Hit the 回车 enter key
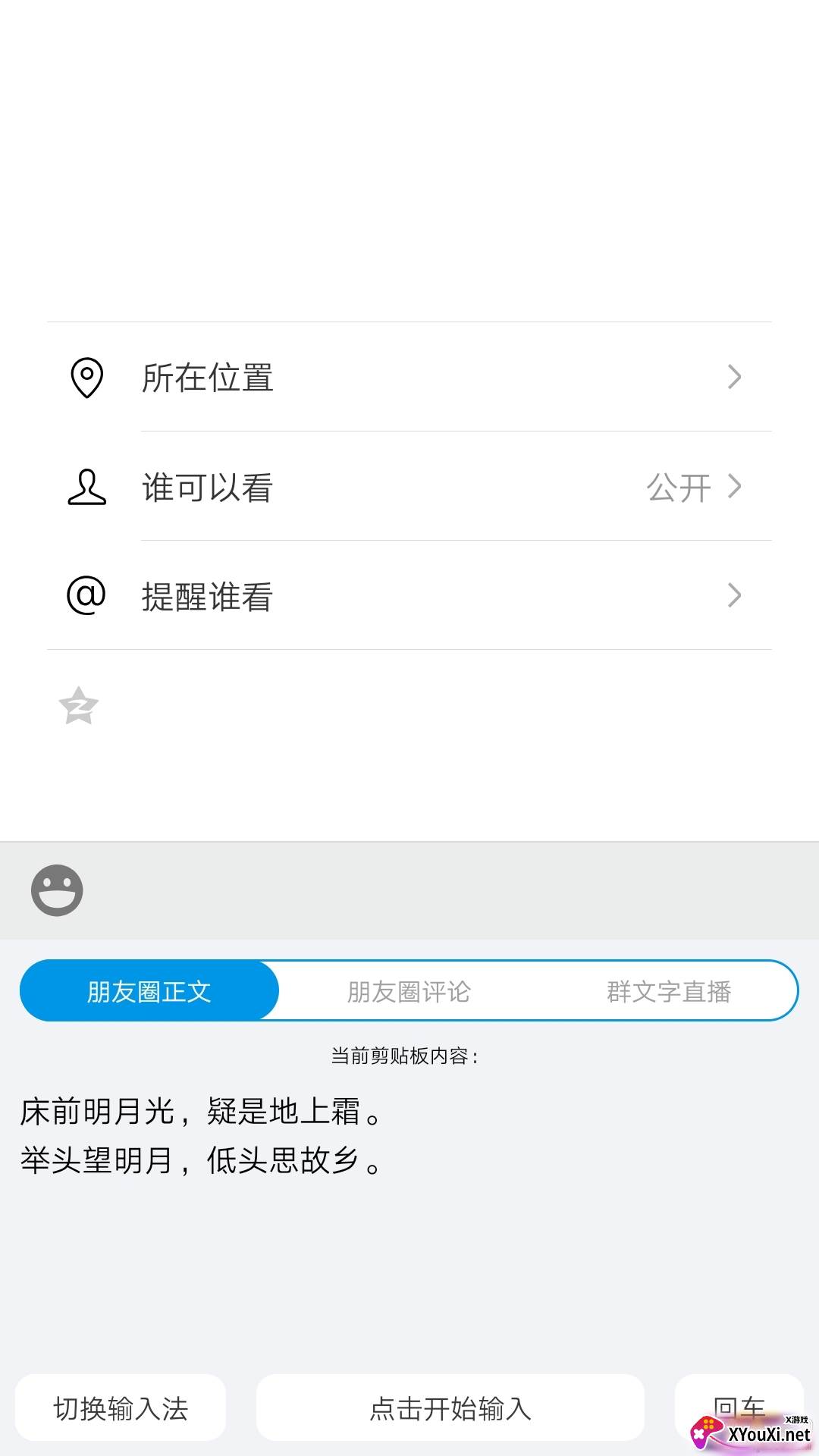The image size is (819, 1456). pos(739,1408)
